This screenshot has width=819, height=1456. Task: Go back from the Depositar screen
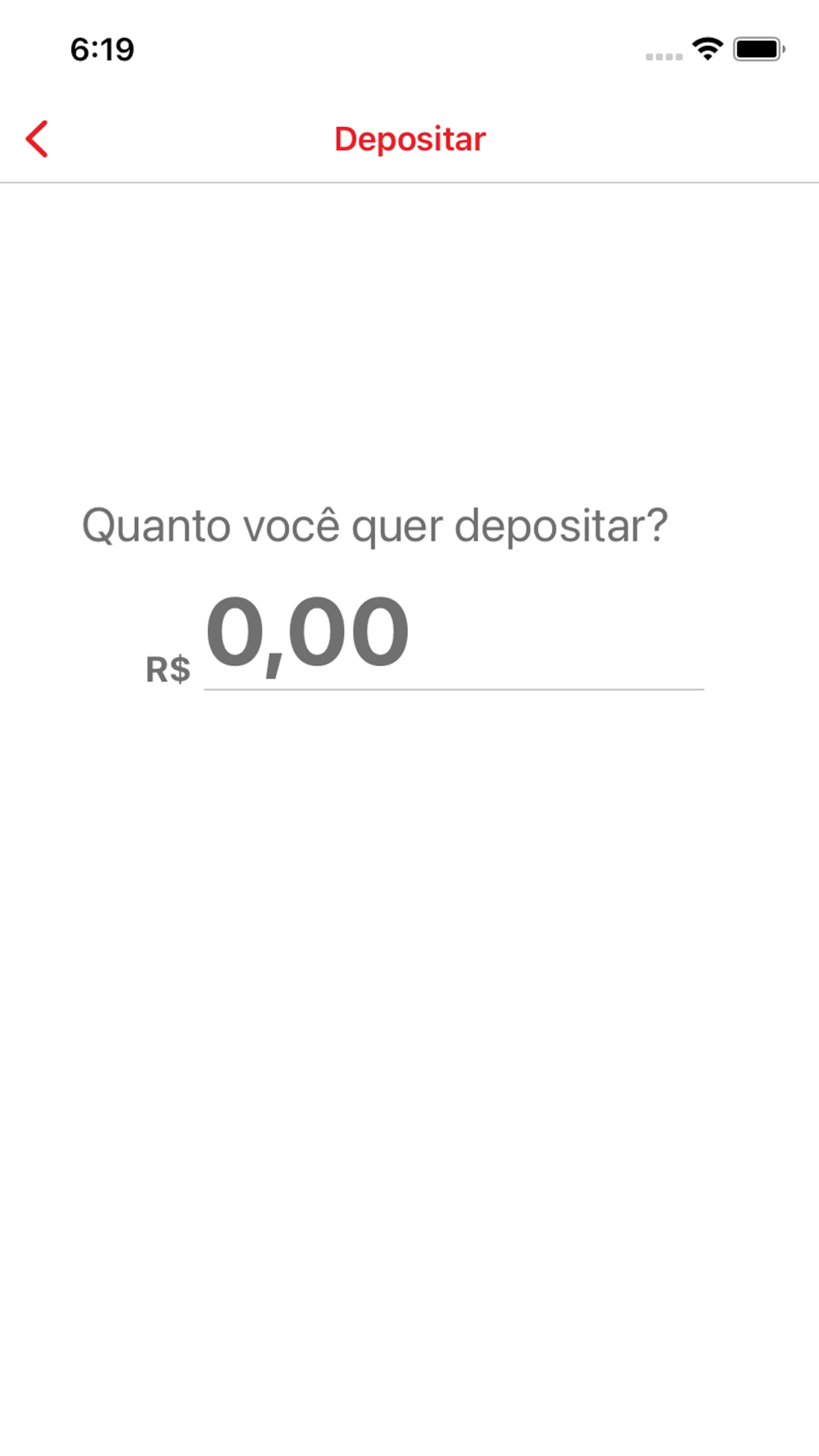coord(38,138)
